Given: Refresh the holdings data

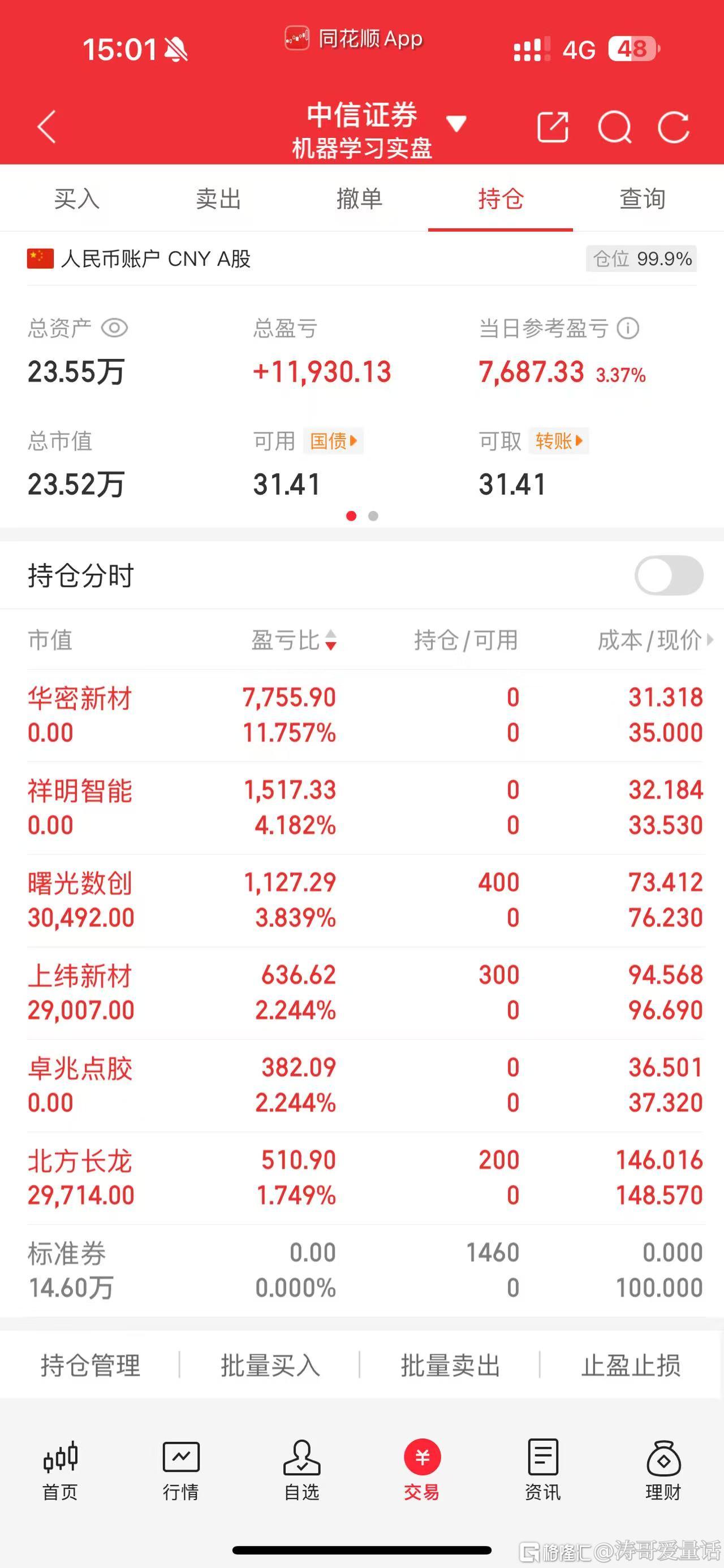Looking at the screenshot, I should [x=674, y=127].
